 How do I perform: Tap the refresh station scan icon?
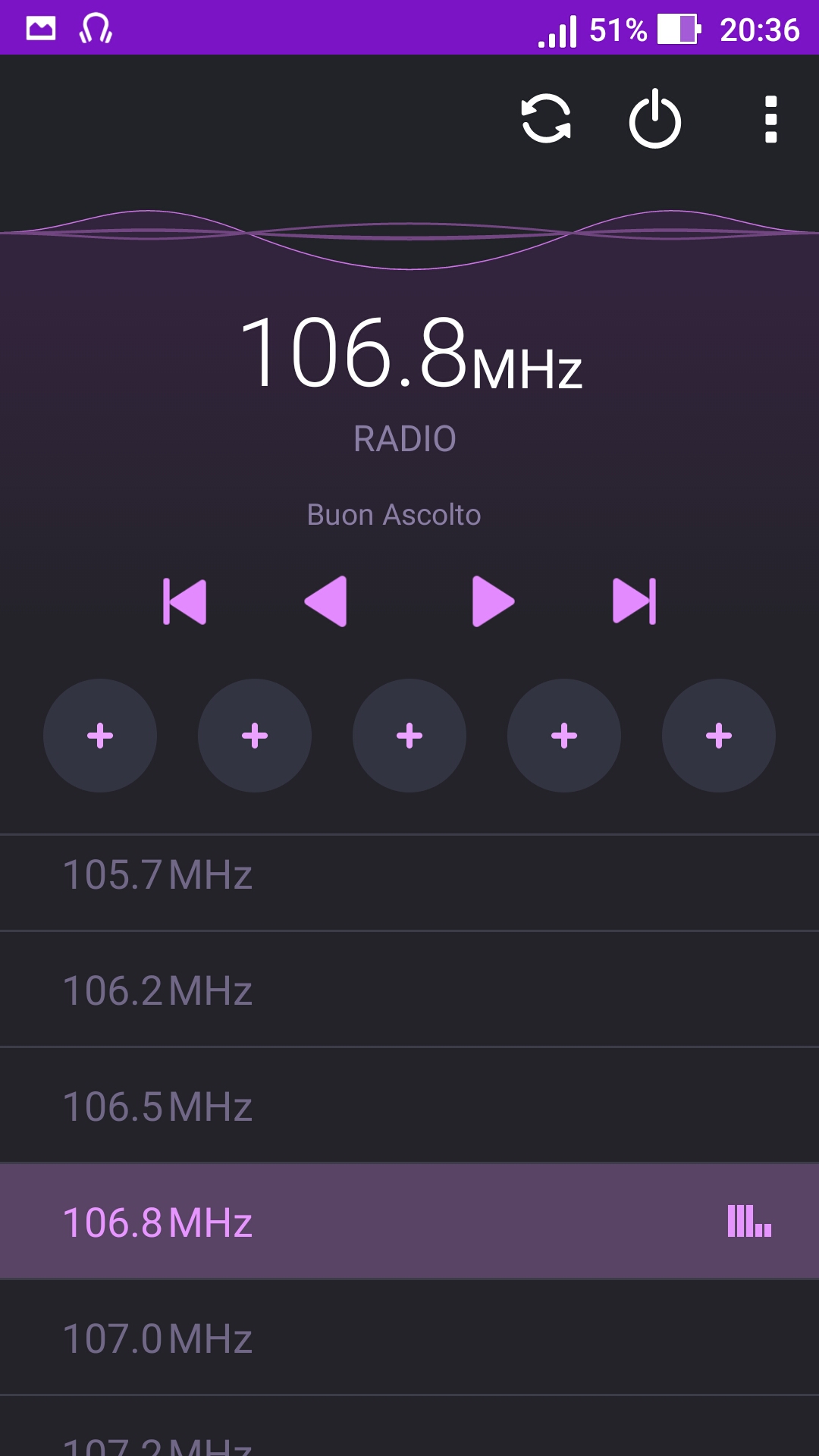click(x=546, y=119)
